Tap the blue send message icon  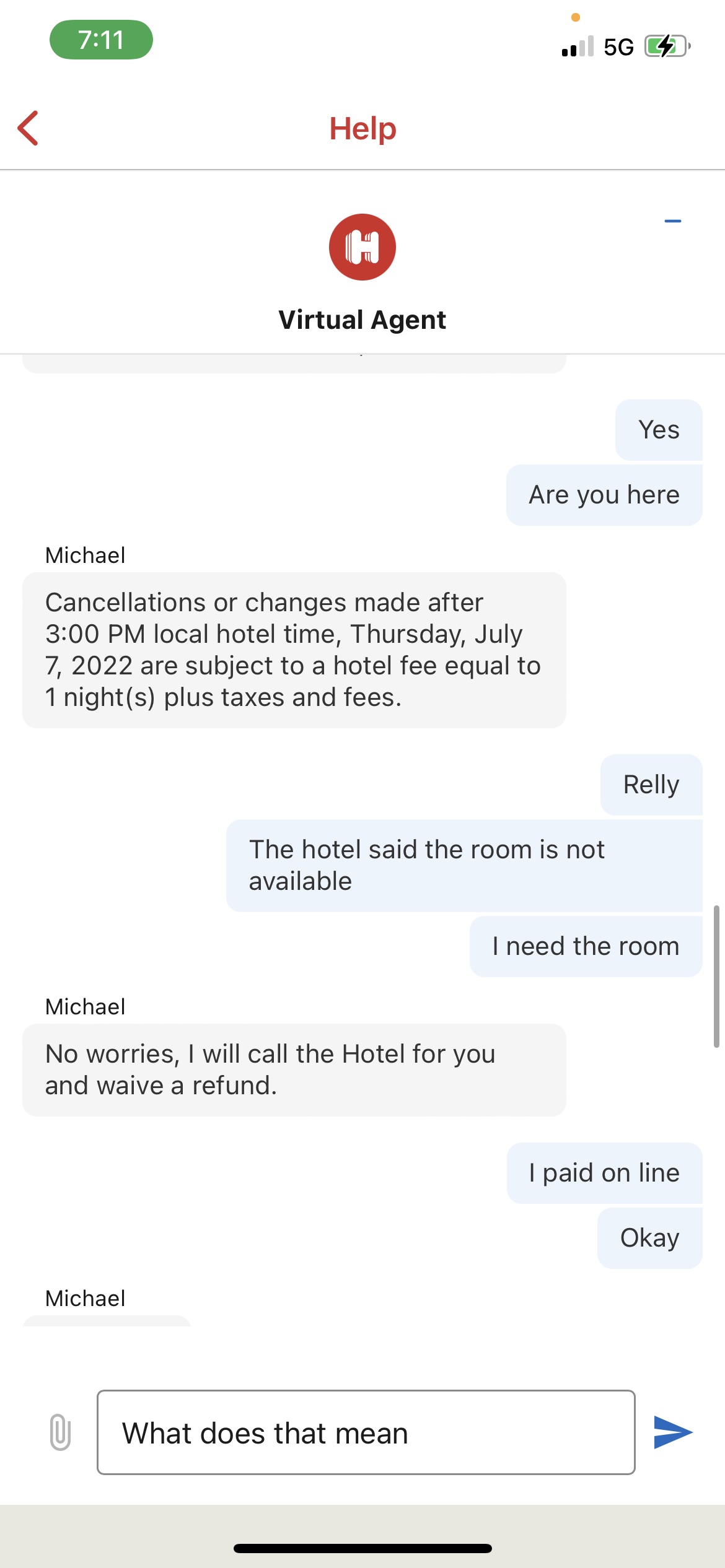672,1432
